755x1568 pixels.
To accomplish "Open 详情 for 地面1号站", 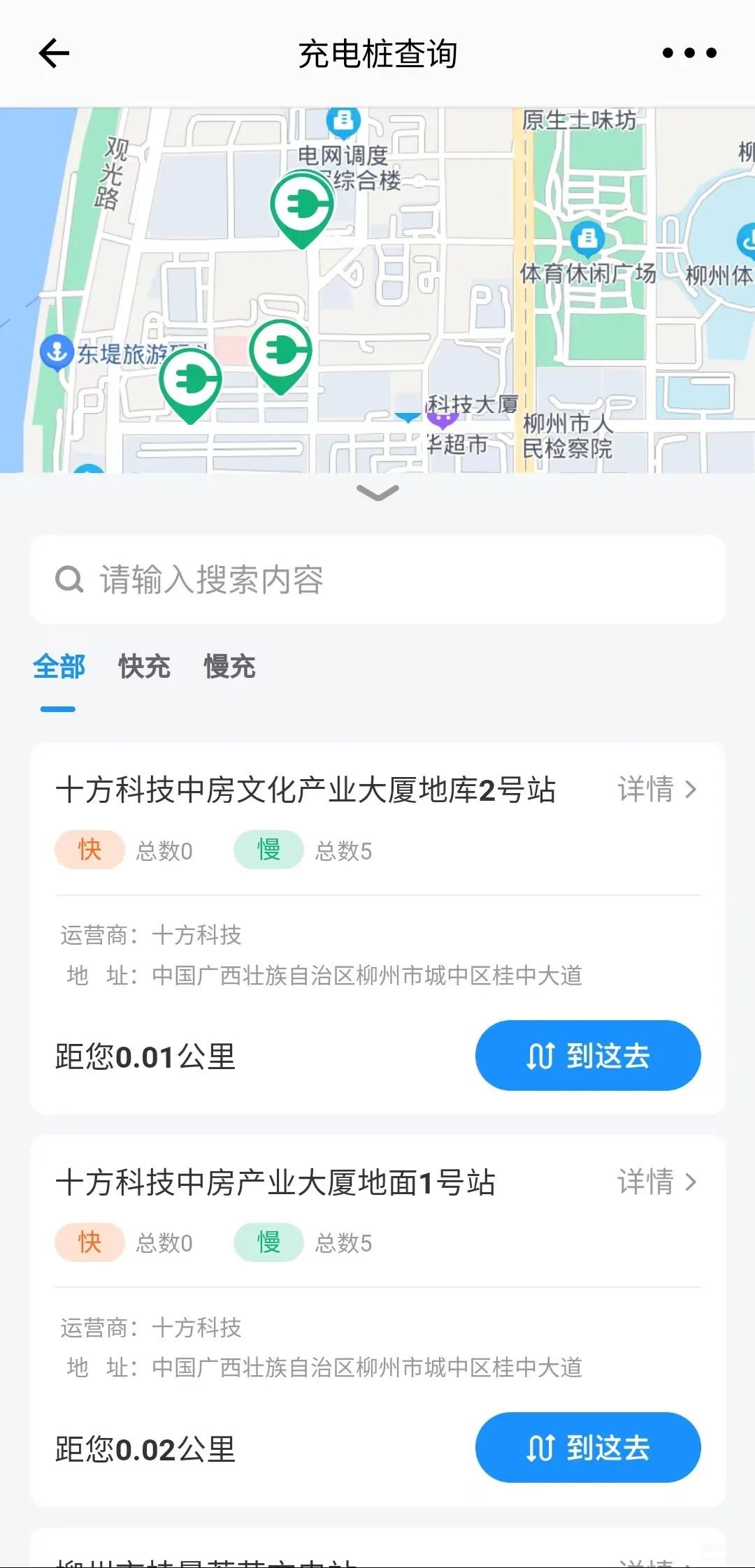I will [x=657, y=1182].
